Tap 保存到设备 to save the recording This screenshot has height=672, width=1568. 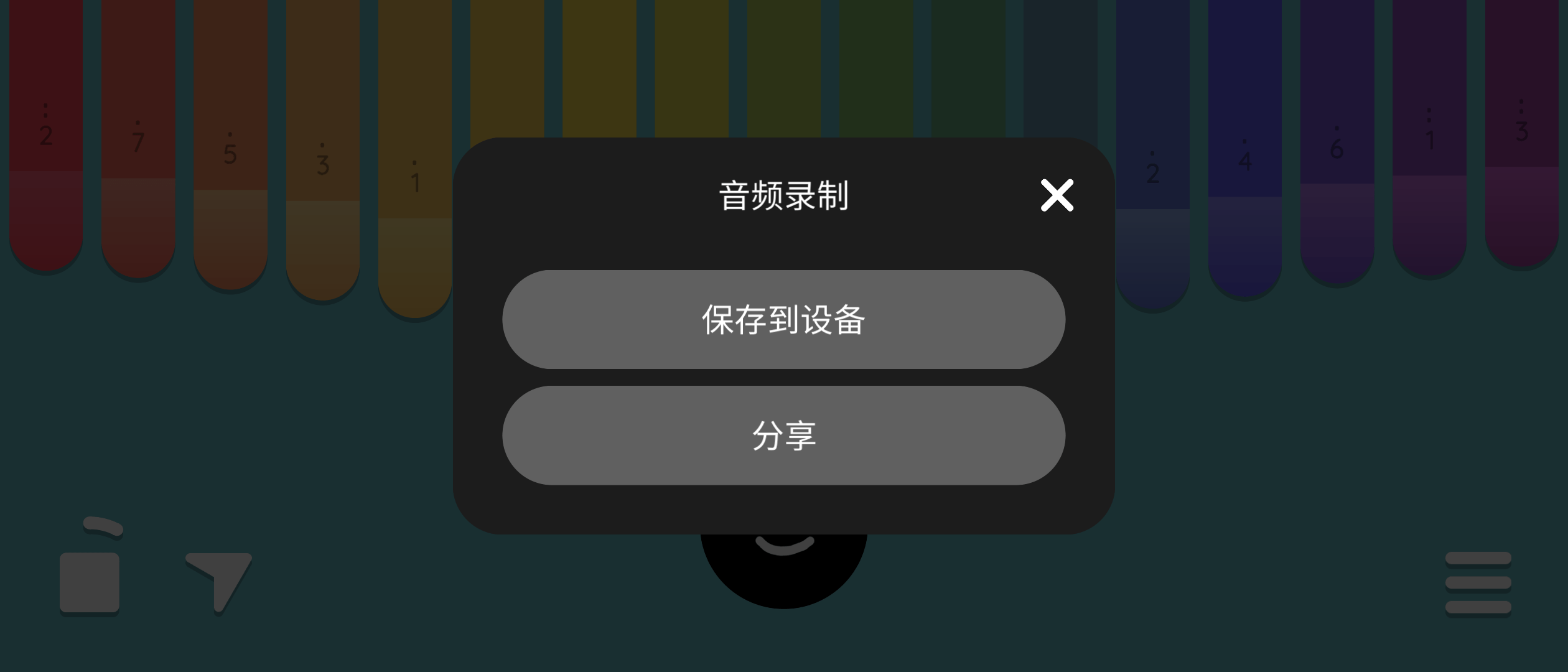(x=783, y=319)
